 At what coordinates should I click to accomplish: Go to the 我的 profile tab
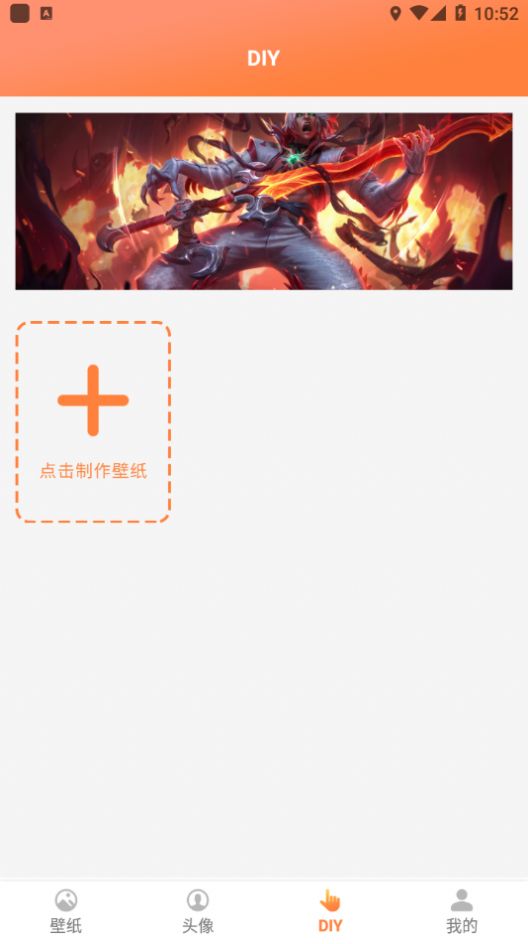[x=462, y=911]
